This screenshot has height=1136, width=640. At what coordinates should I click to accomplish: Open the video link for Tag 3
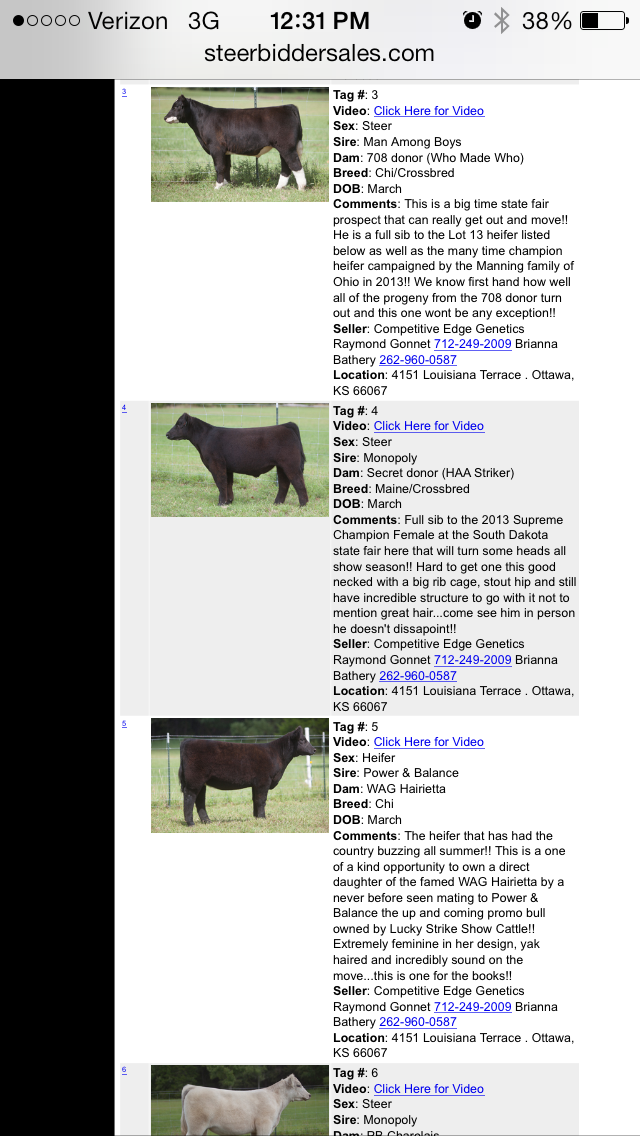tap(428, 111)
